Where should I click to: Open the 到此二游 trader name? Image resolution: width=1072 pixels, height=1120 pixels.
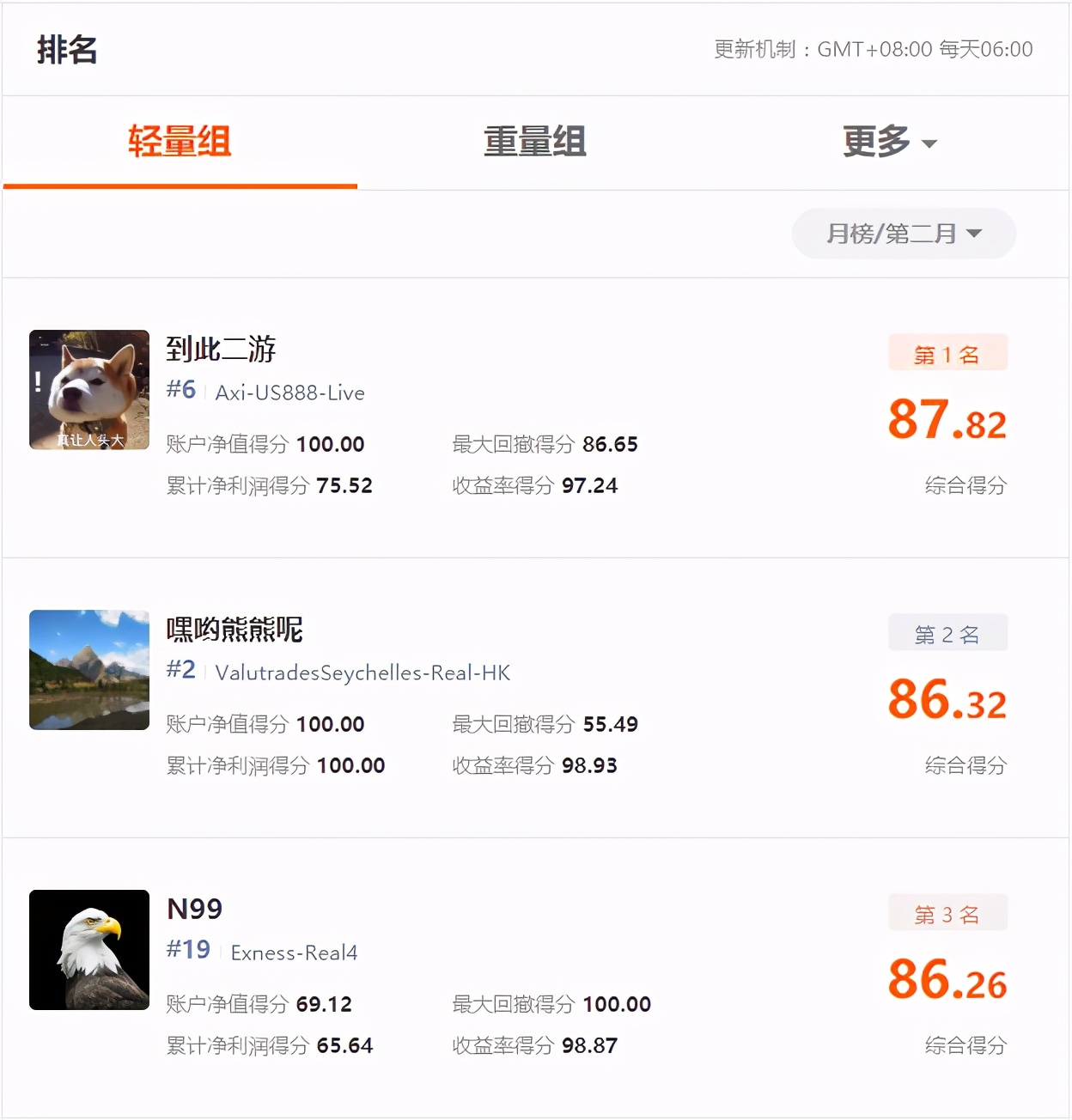pos(221,350)
